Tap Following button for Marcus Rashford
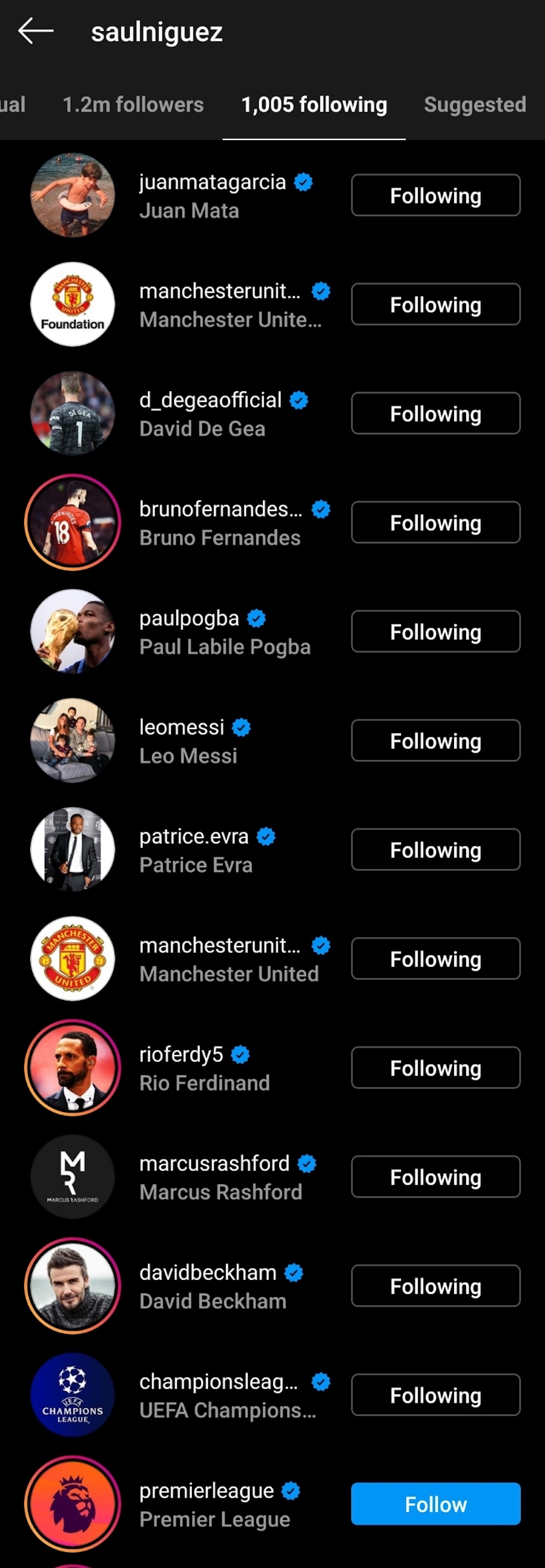Image resolution: width=545 pixels, height=1568 pixels. (x=435, y=1176)
